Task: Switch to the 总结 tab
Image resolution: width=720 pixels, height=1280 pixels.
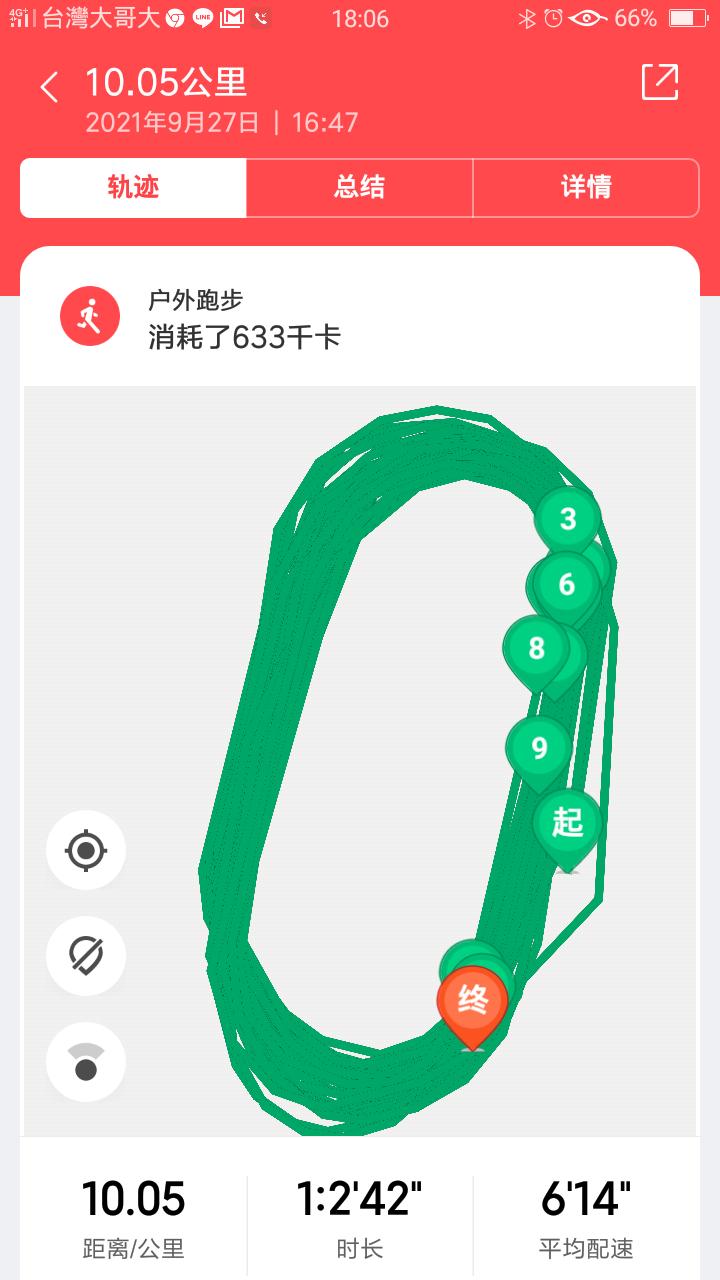Action: coord(359,188)
